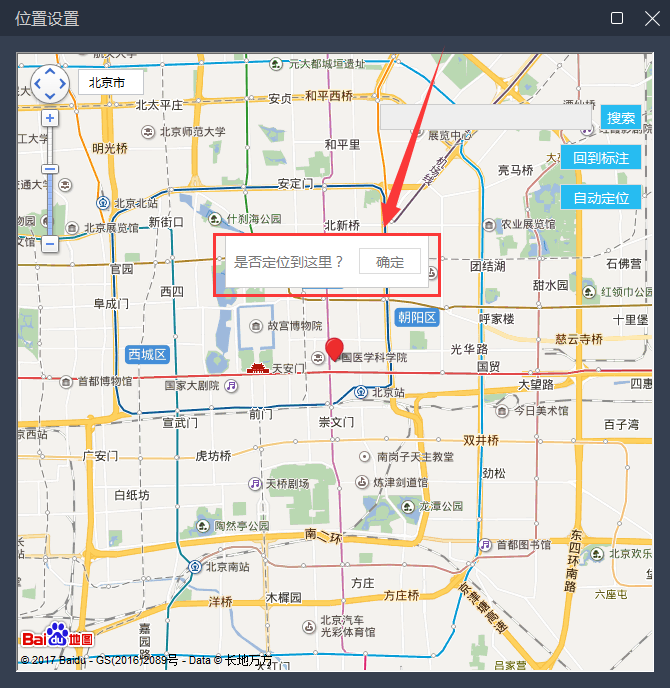Tap the 搜索 button

click(x=621, y=118)
